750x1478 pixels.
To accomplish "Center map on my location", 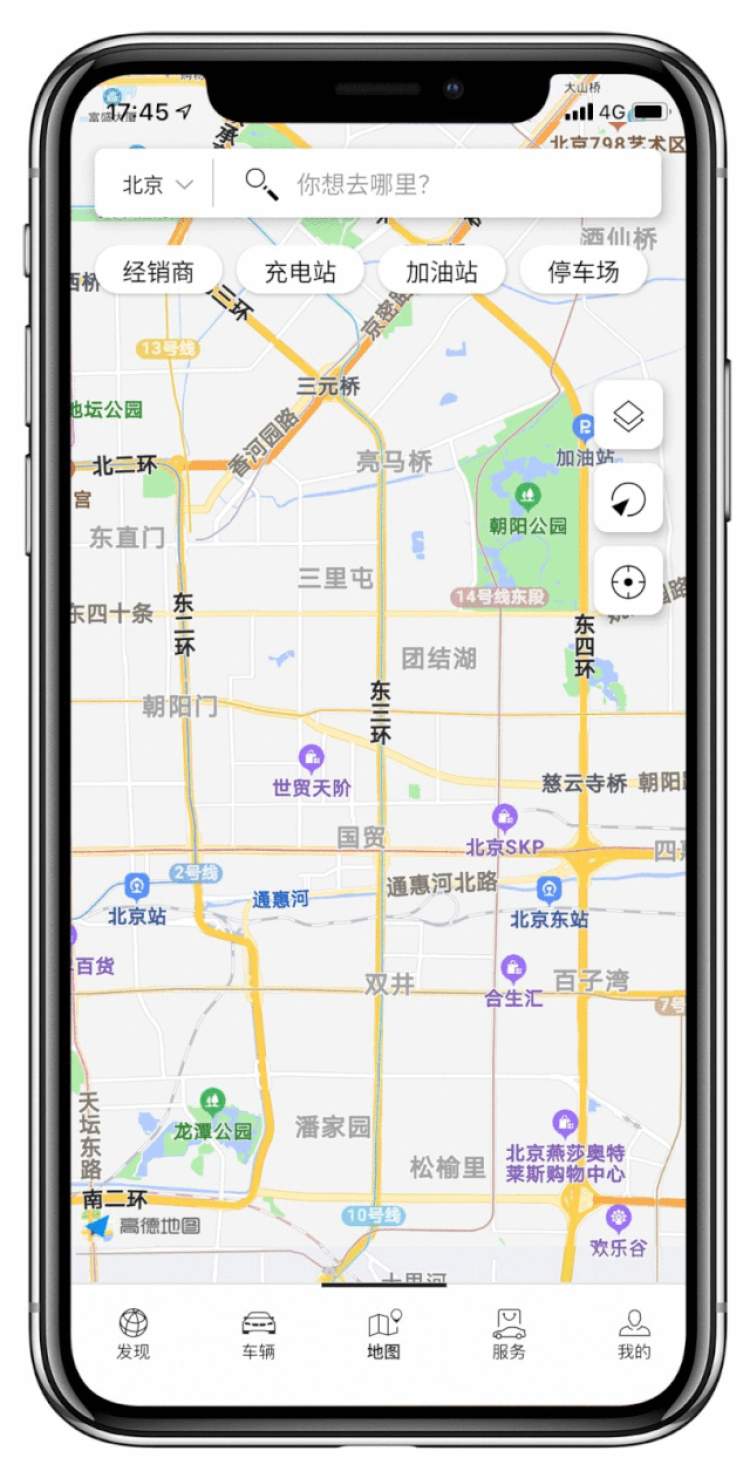I will [628, 580].
